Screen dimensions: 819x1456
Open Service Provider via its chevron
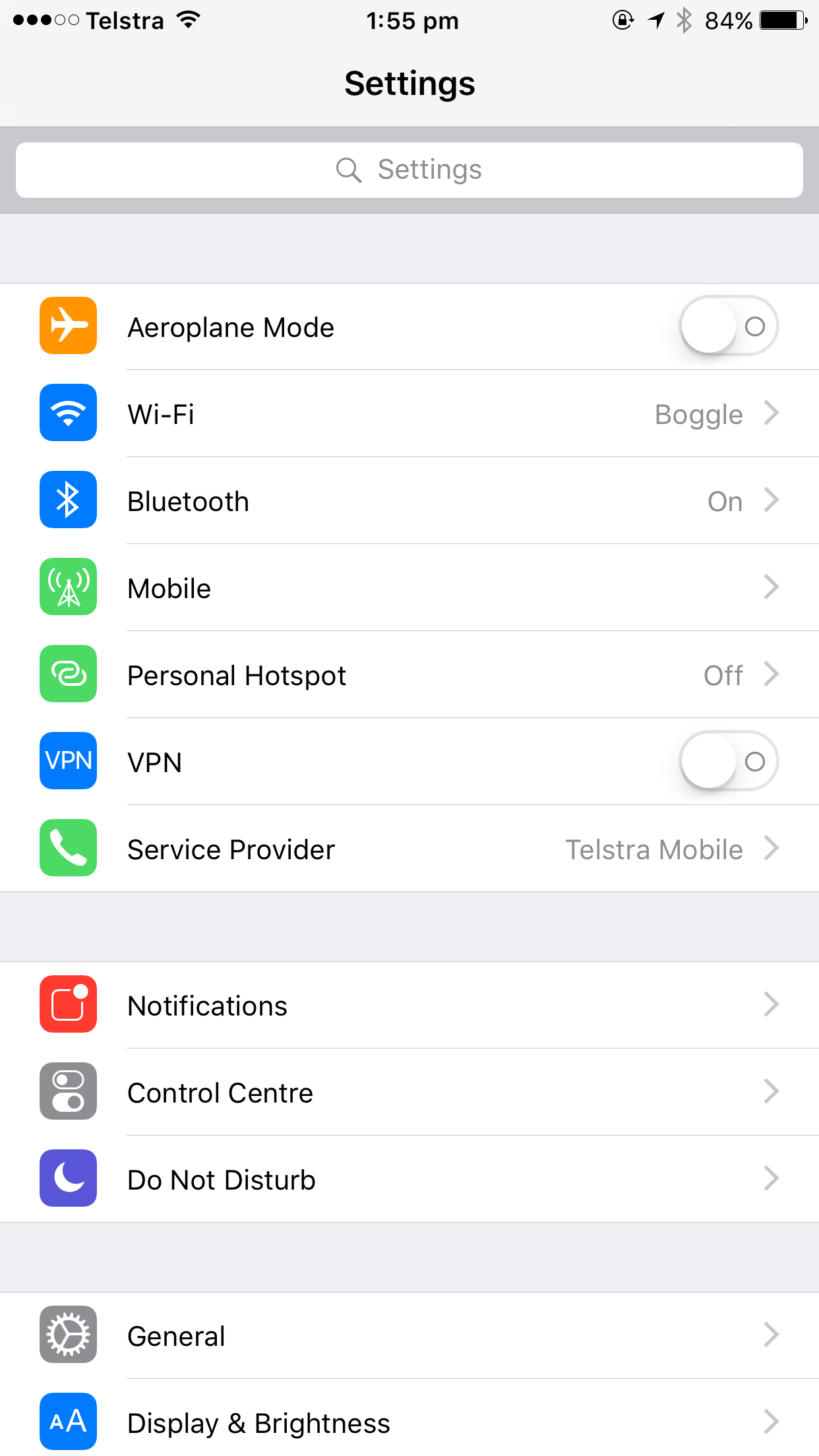[771, 849]
